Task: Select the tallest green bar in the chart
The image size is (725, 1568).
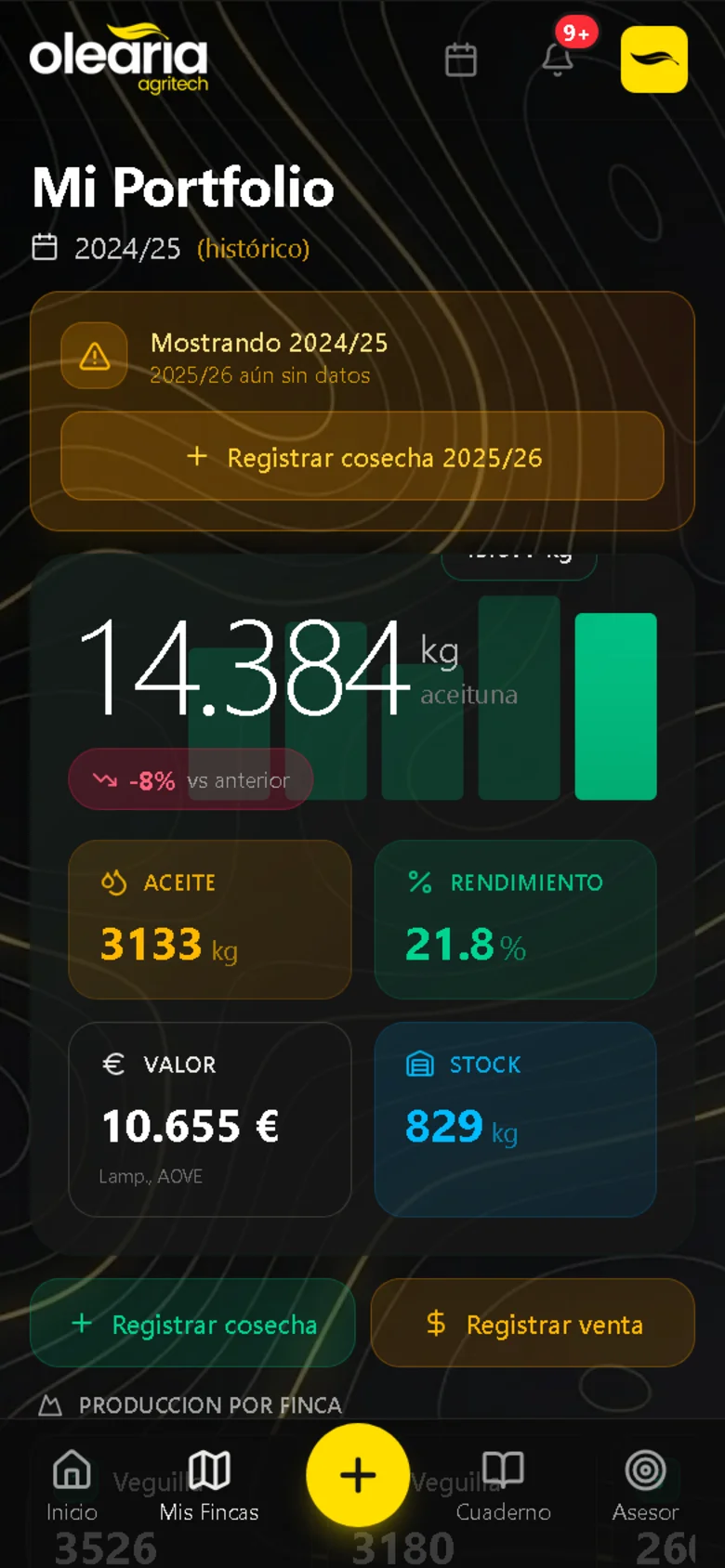Action: (x=615, y=706)
